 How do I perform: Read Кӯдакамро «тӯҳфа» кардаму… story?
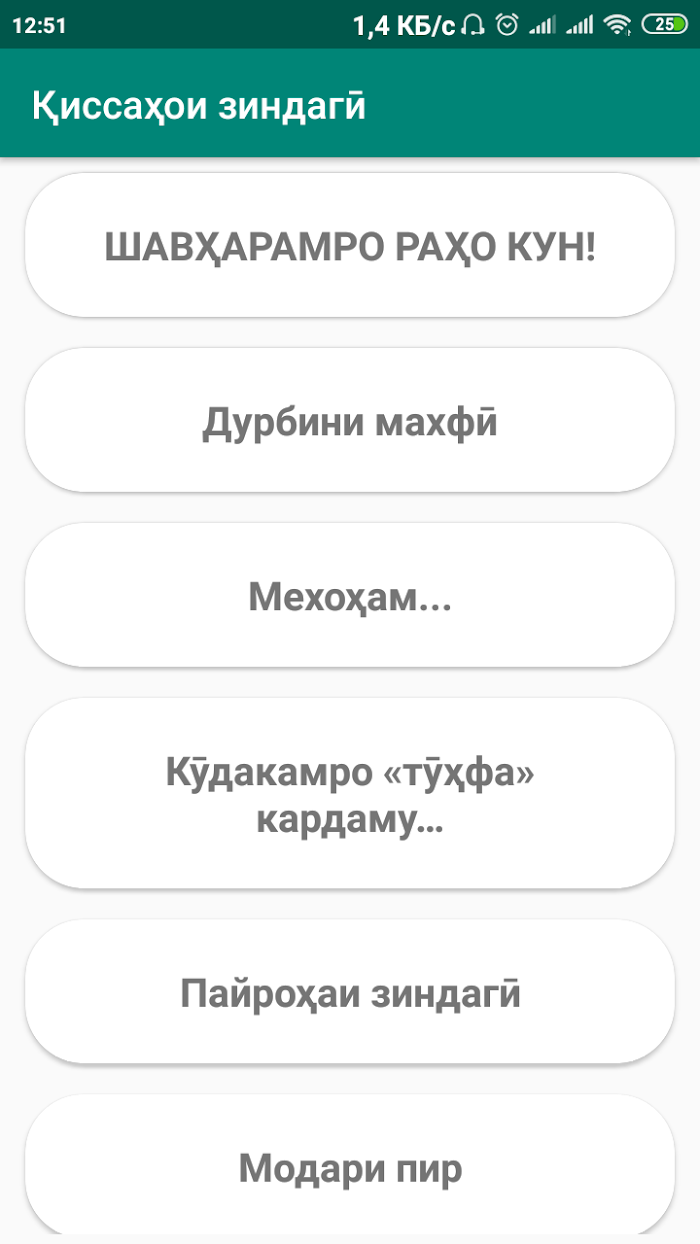pos(350,793)
